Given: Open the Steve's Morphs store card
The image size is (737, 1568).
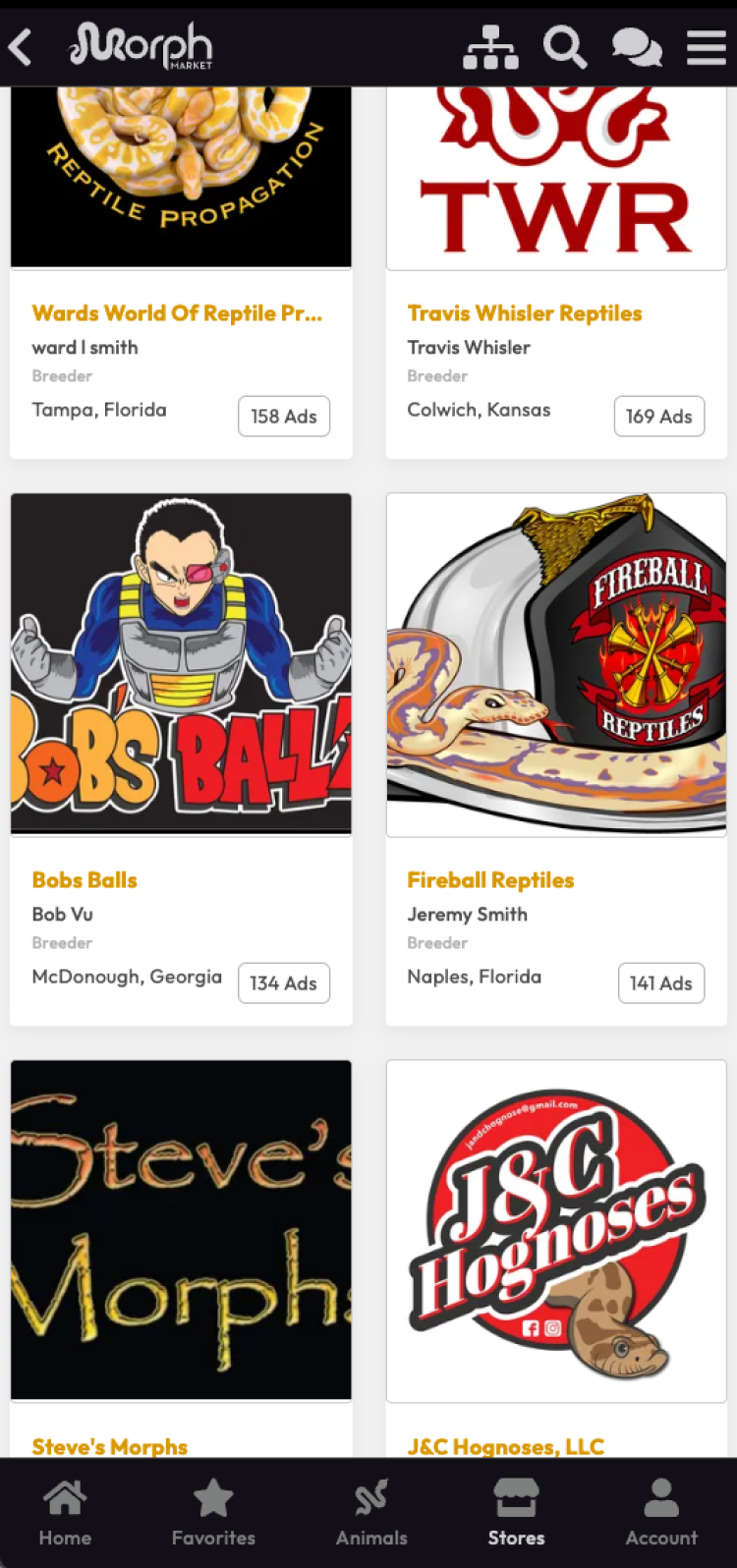Looking at the screenshot, I should 181,1230.
